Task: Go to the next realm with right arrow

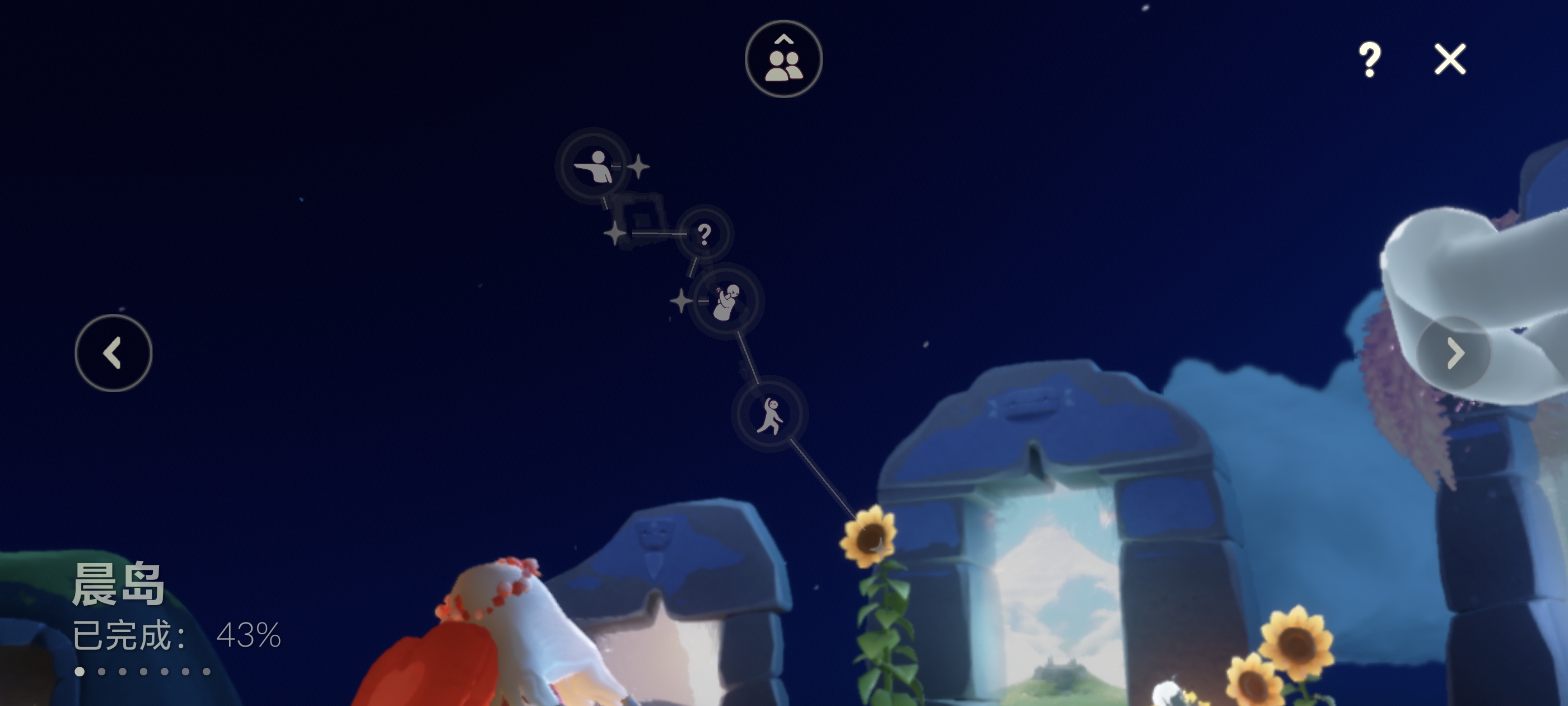Action: (x=1454, y=352)
